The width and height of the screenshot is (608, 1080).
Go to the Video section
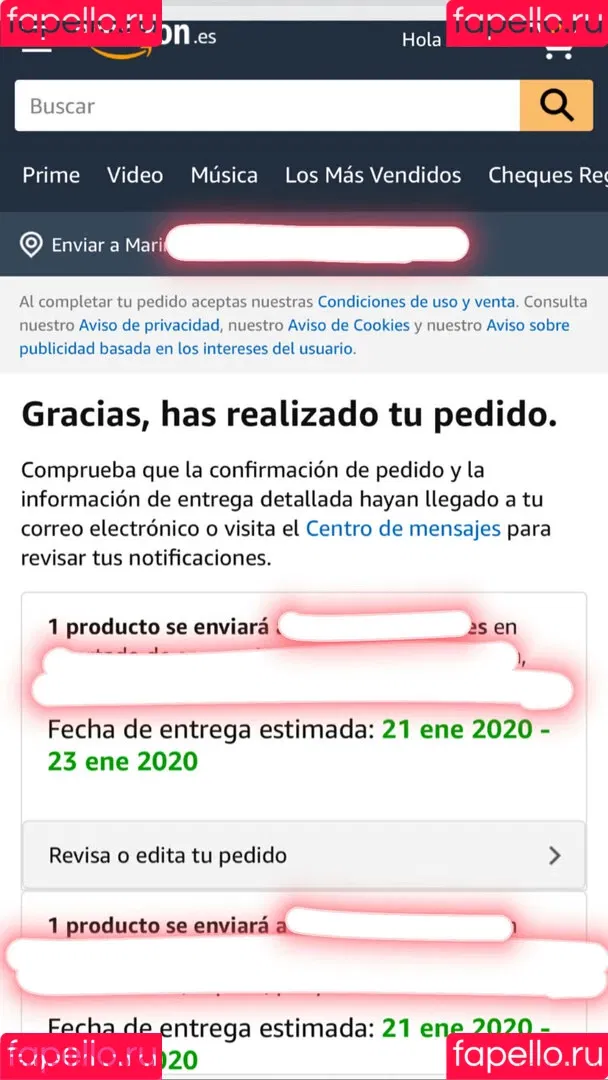click(135, 175)
